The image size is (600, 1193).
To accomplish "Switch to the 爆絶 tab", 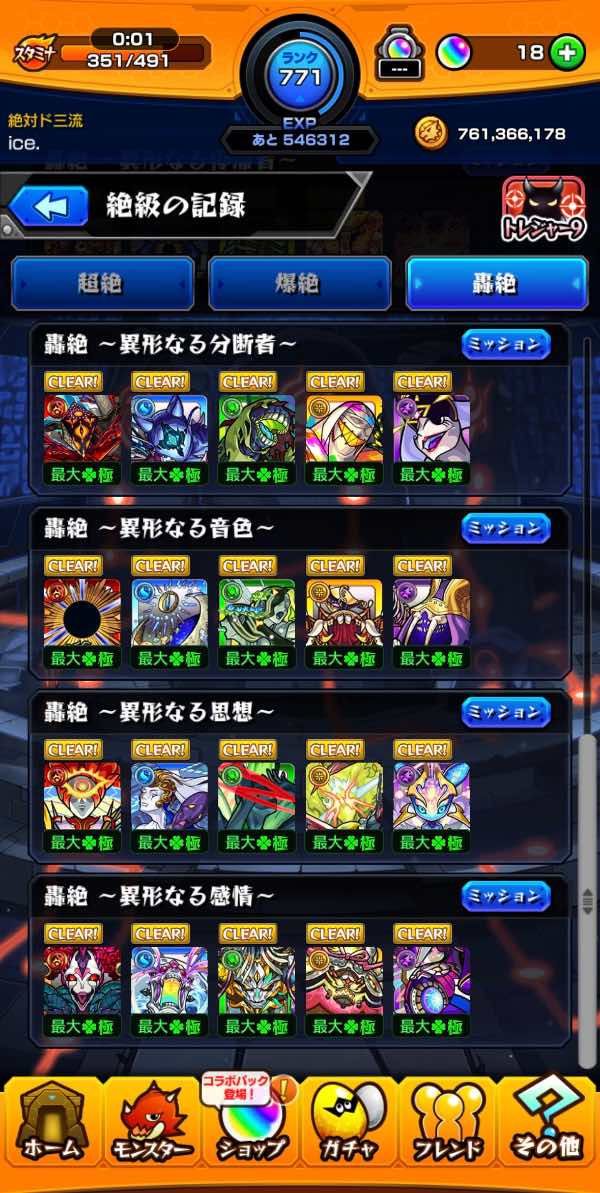I will pos(299,283).
